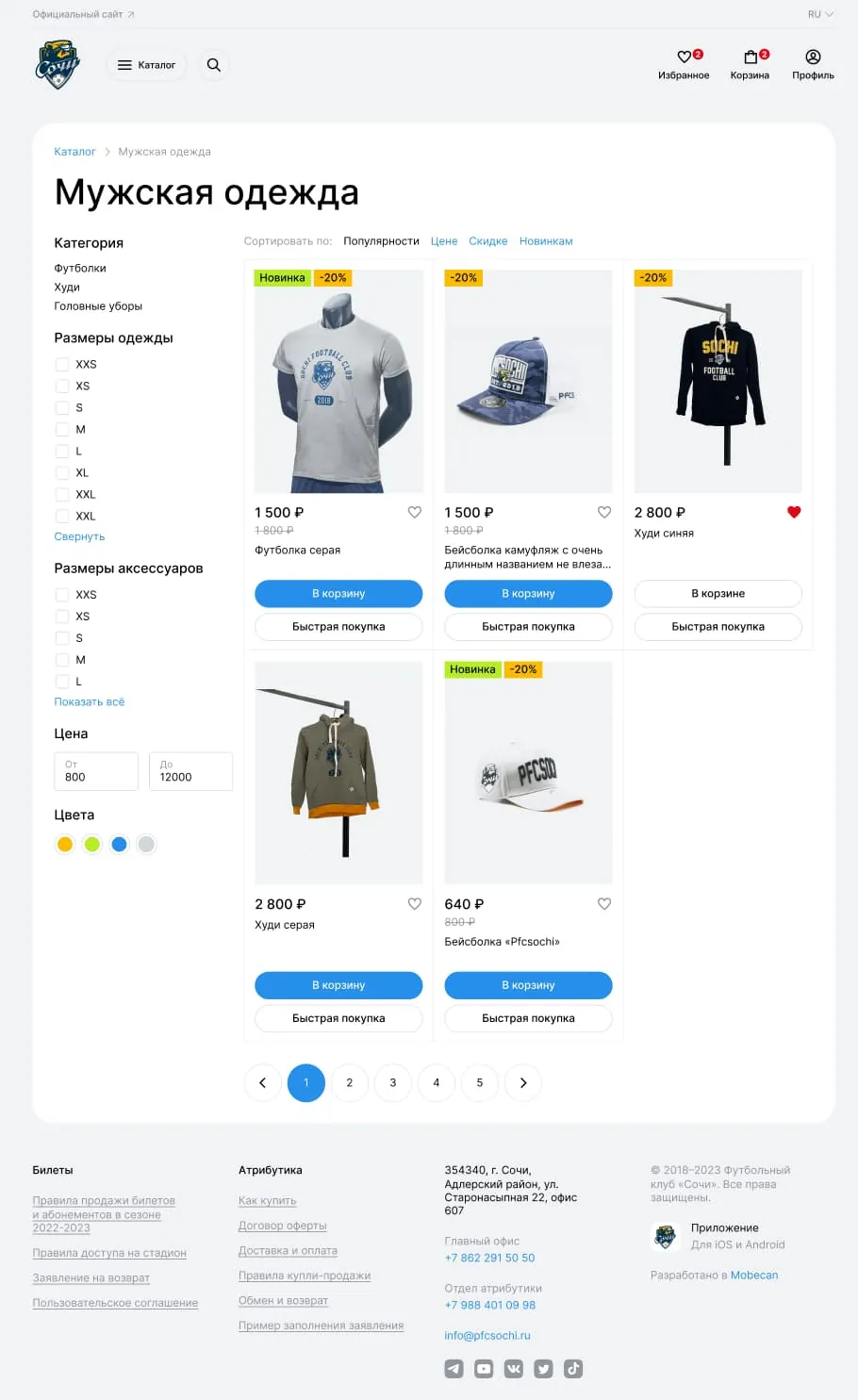858x1400 pixels.
Task: Select the Худи category
Action: (67, 288)
